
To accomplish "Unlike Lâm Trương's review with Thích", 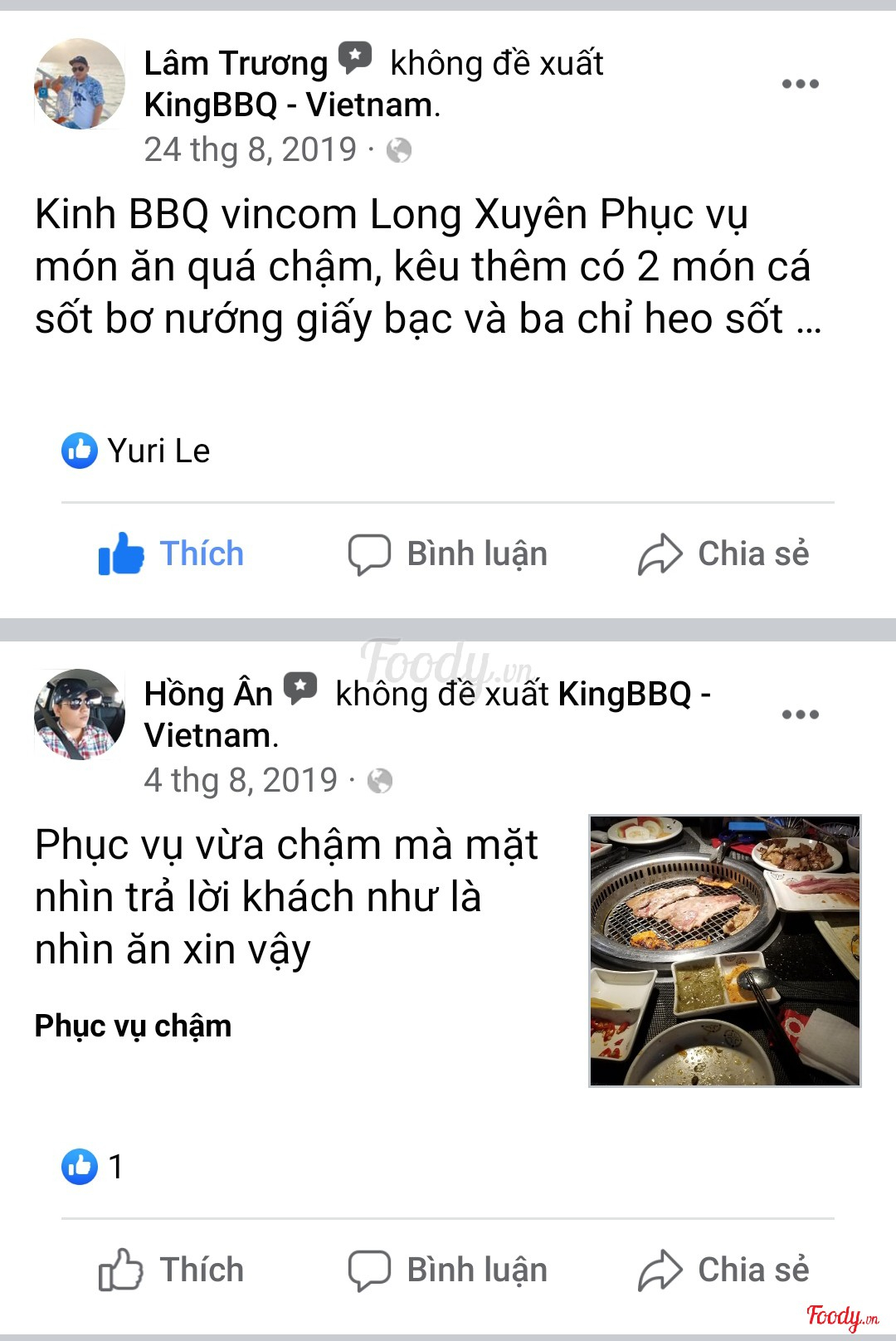I will click(x=172, y=553).
